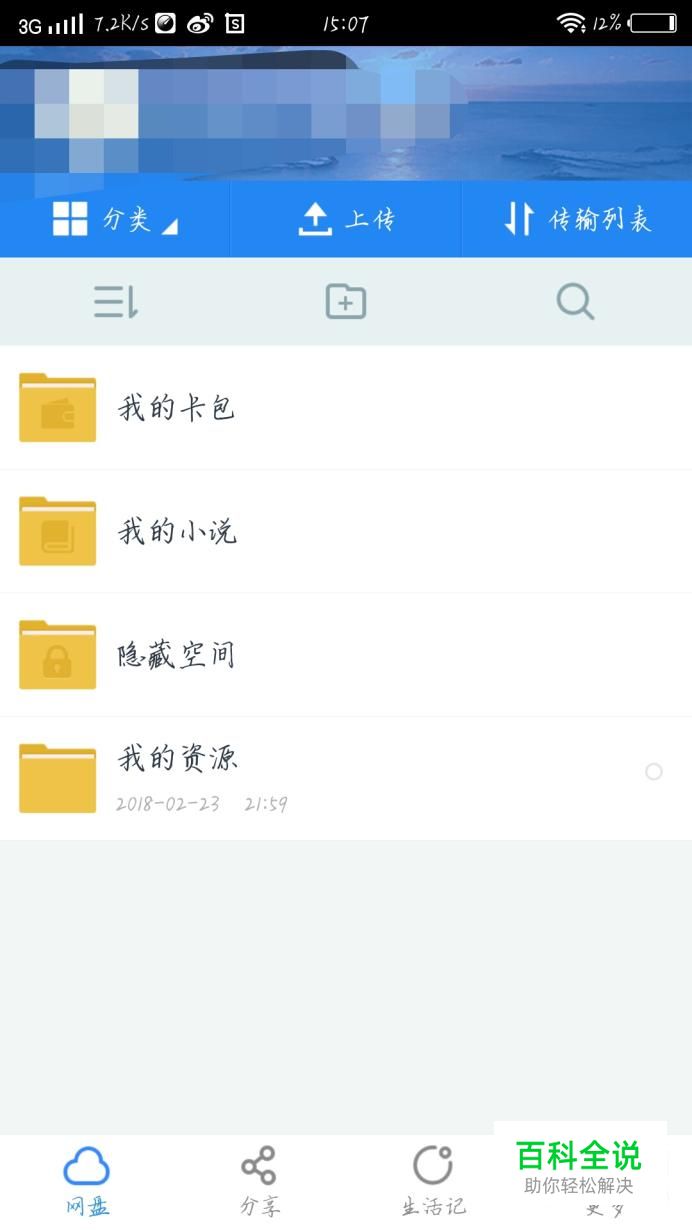Switch to the 网盘 tab
This screenshot has height=1230, width=692.
(87, 1180)
